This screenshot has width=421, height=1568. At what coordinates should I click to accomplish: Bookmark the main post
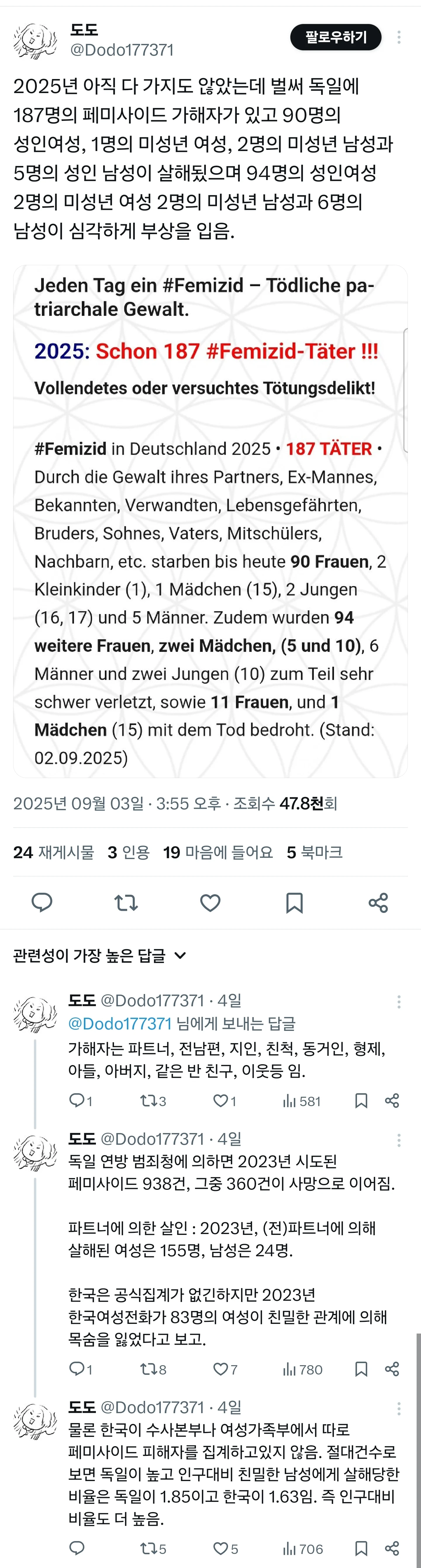[294, 903]
